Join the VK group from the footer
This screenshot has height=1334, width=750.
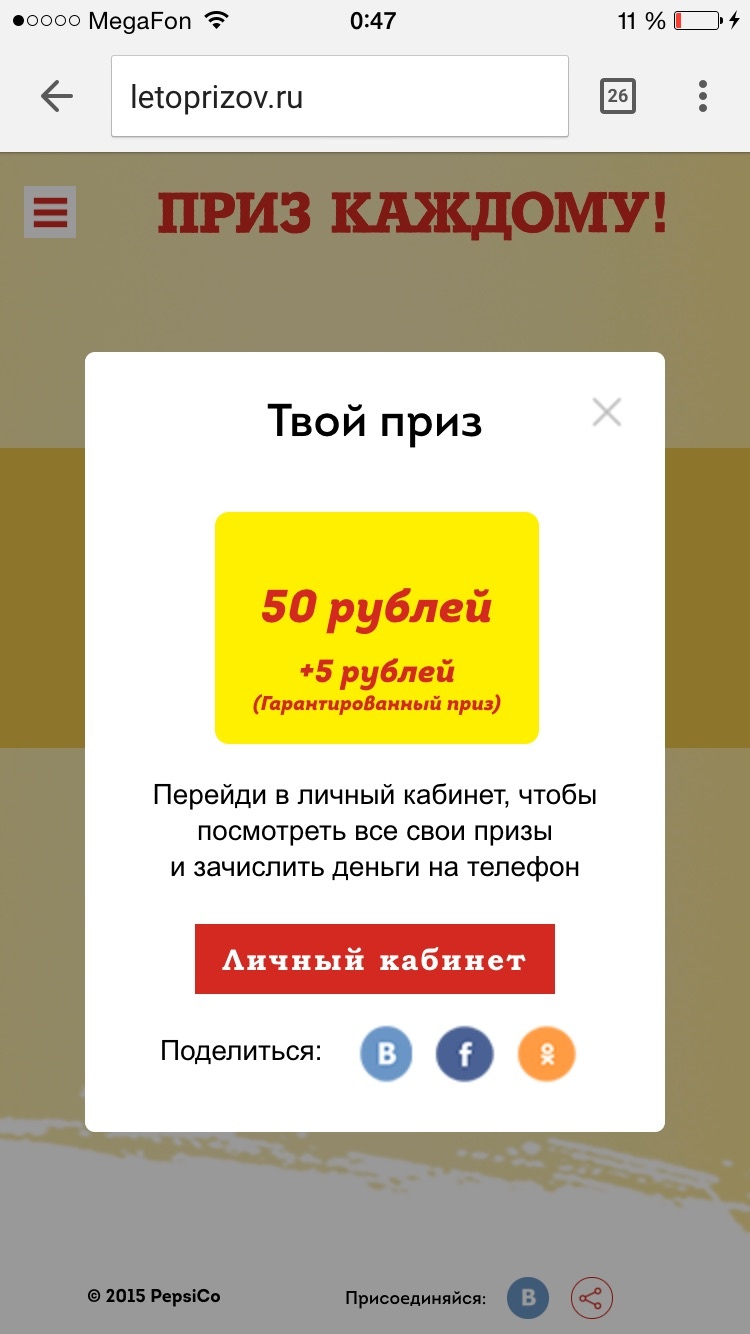tap(528, 1298)
